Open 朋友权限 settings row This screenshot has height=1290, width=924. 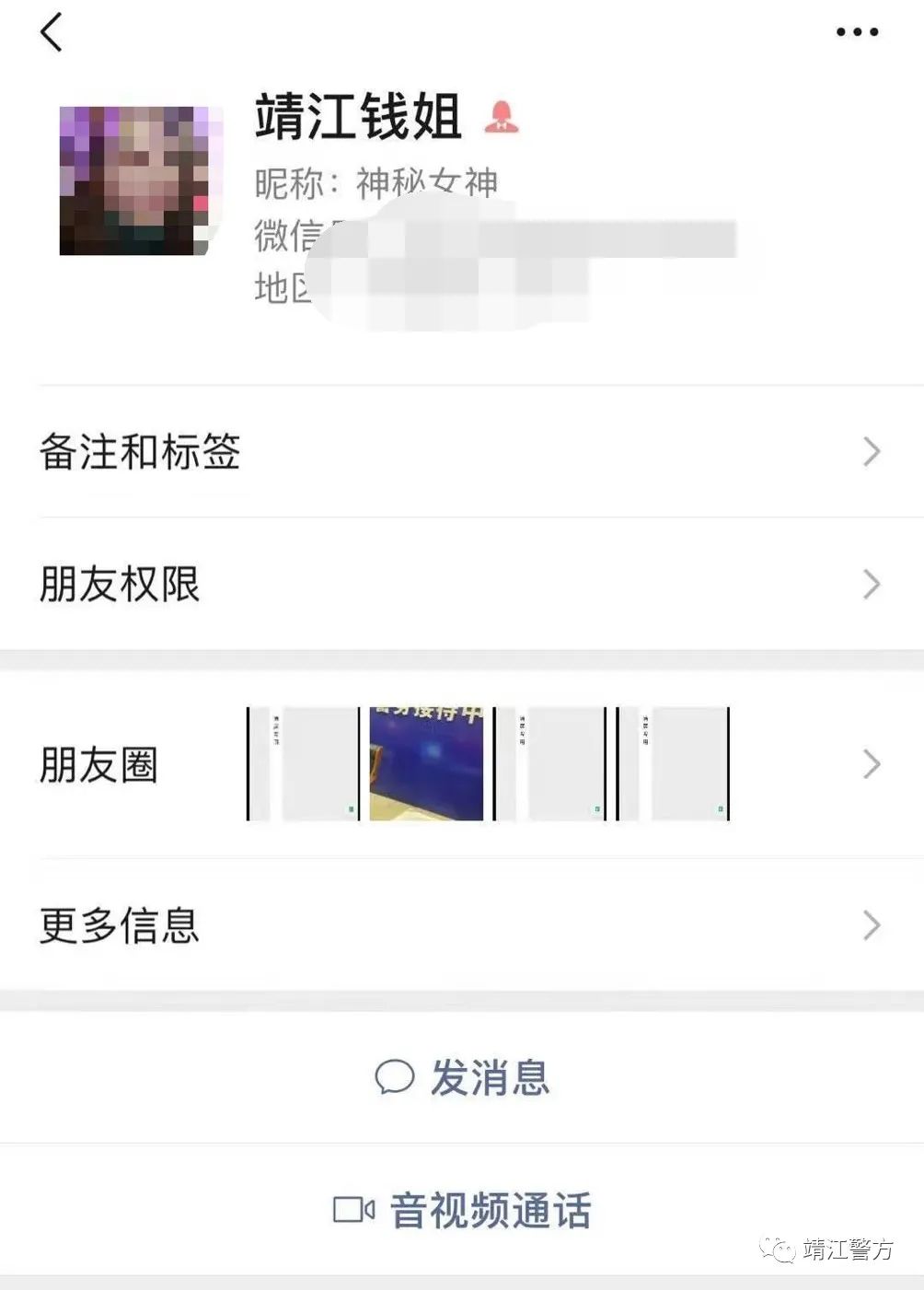[x=460, y=584]
